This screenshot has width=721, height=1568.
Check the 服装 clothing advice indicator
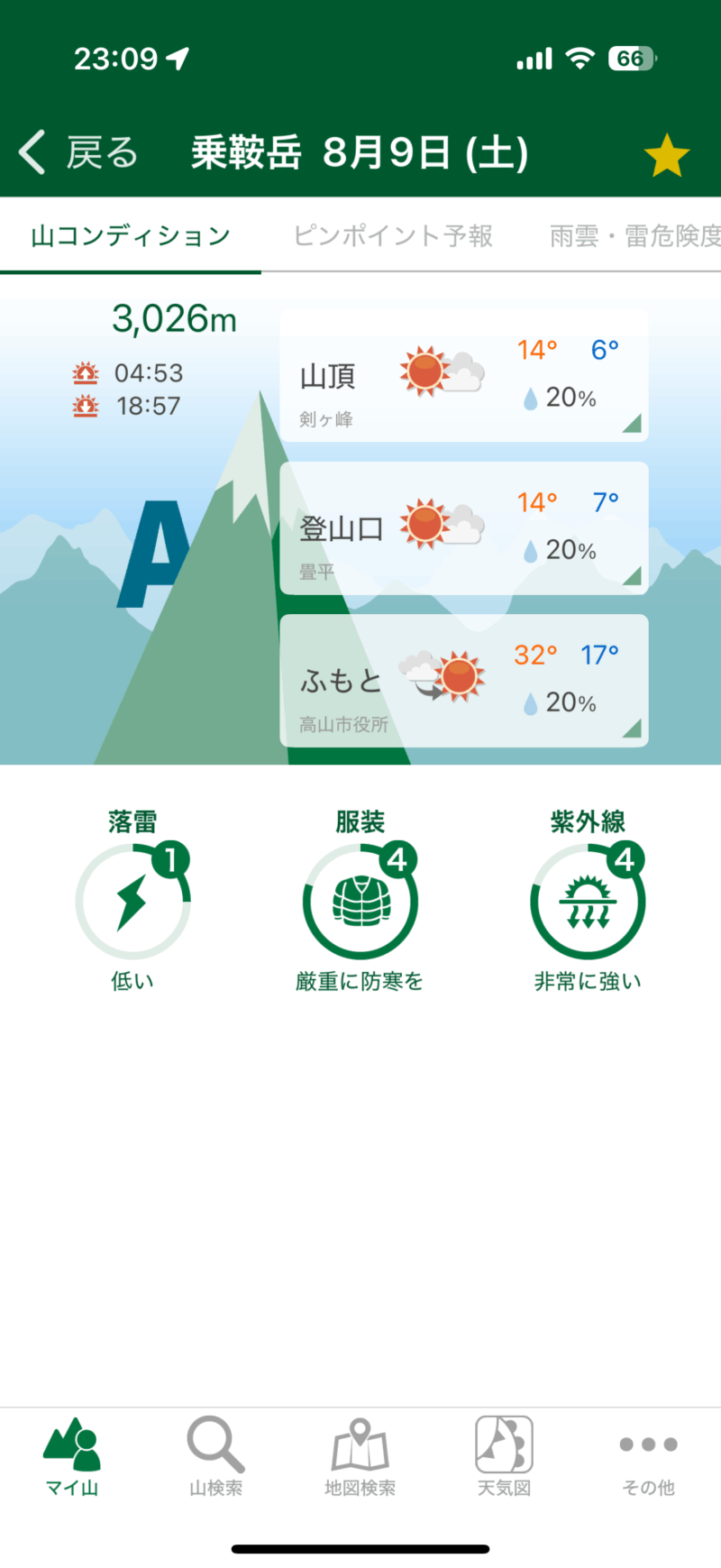coord(360,901)
